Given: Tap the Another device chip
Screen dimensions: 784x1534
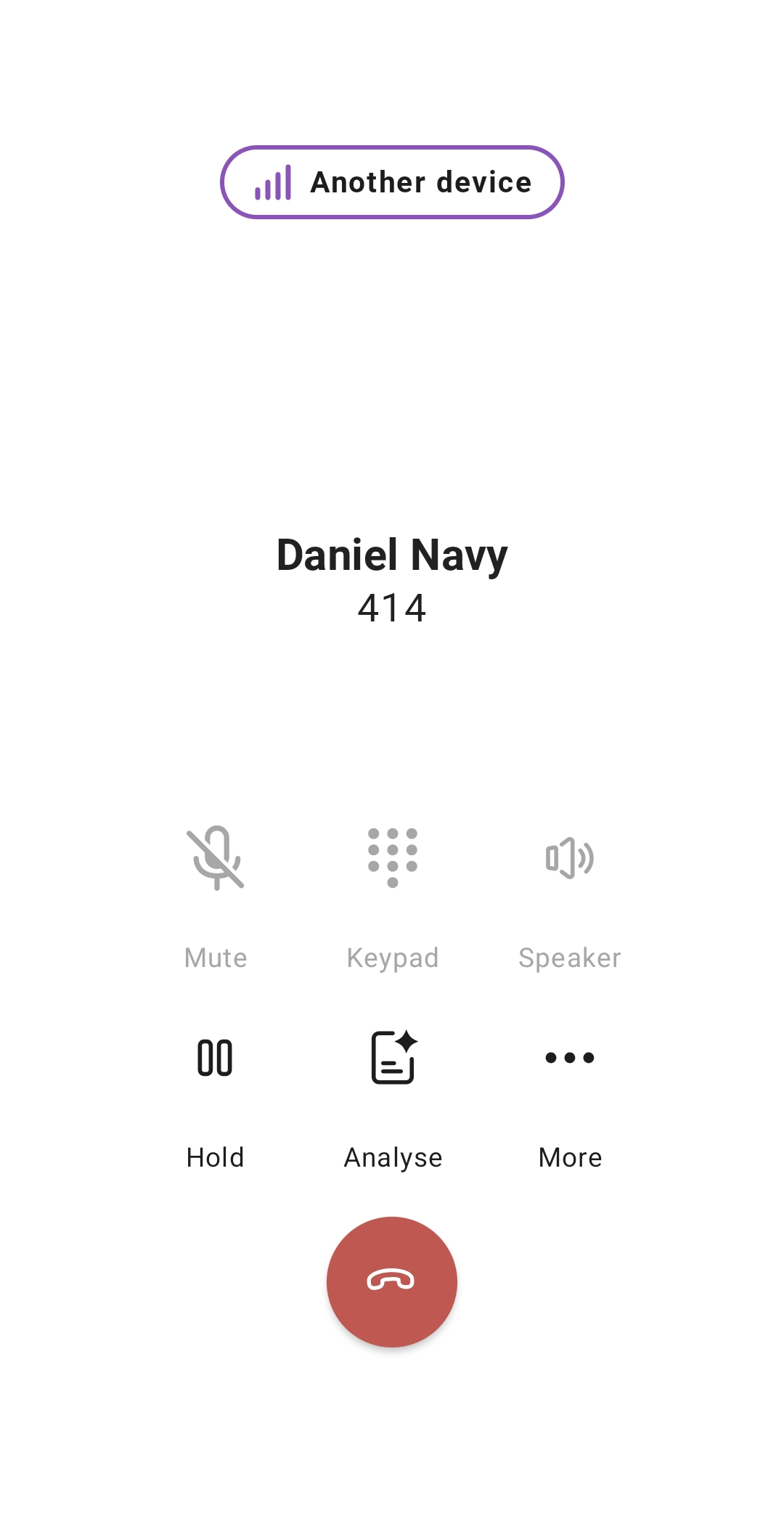Looking at the screenshot, I should pos(392,182).
